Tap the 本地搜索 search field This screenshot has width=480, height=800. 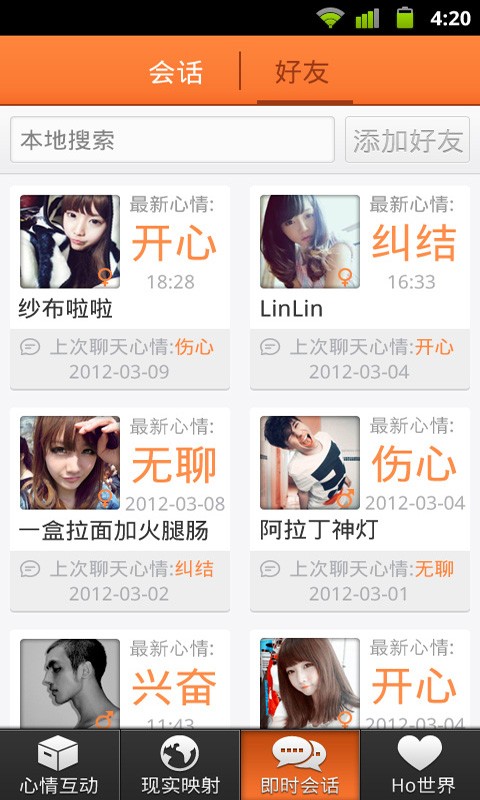pos(172,140)
